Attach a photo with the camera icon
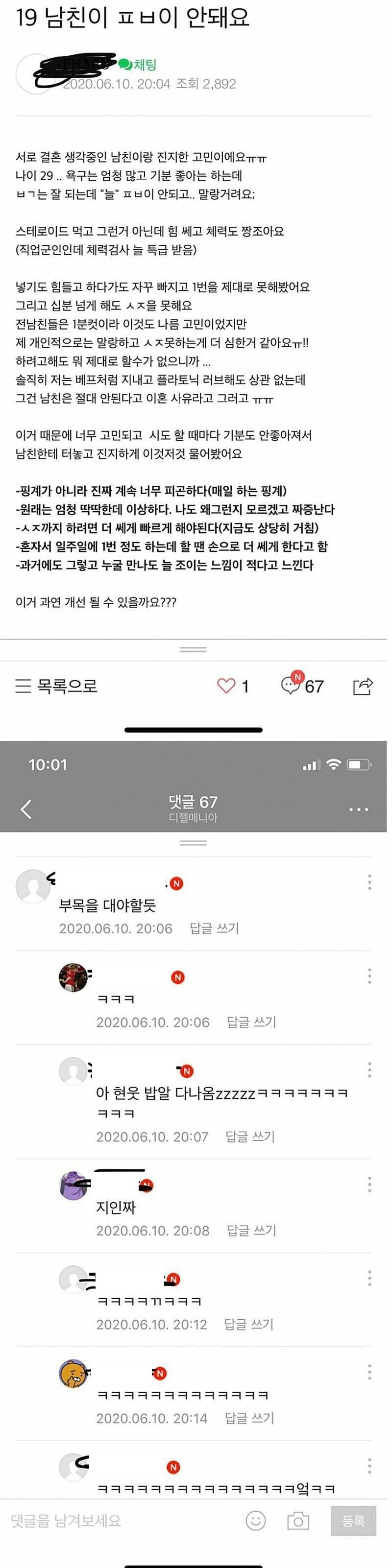 pos(297,1521)
